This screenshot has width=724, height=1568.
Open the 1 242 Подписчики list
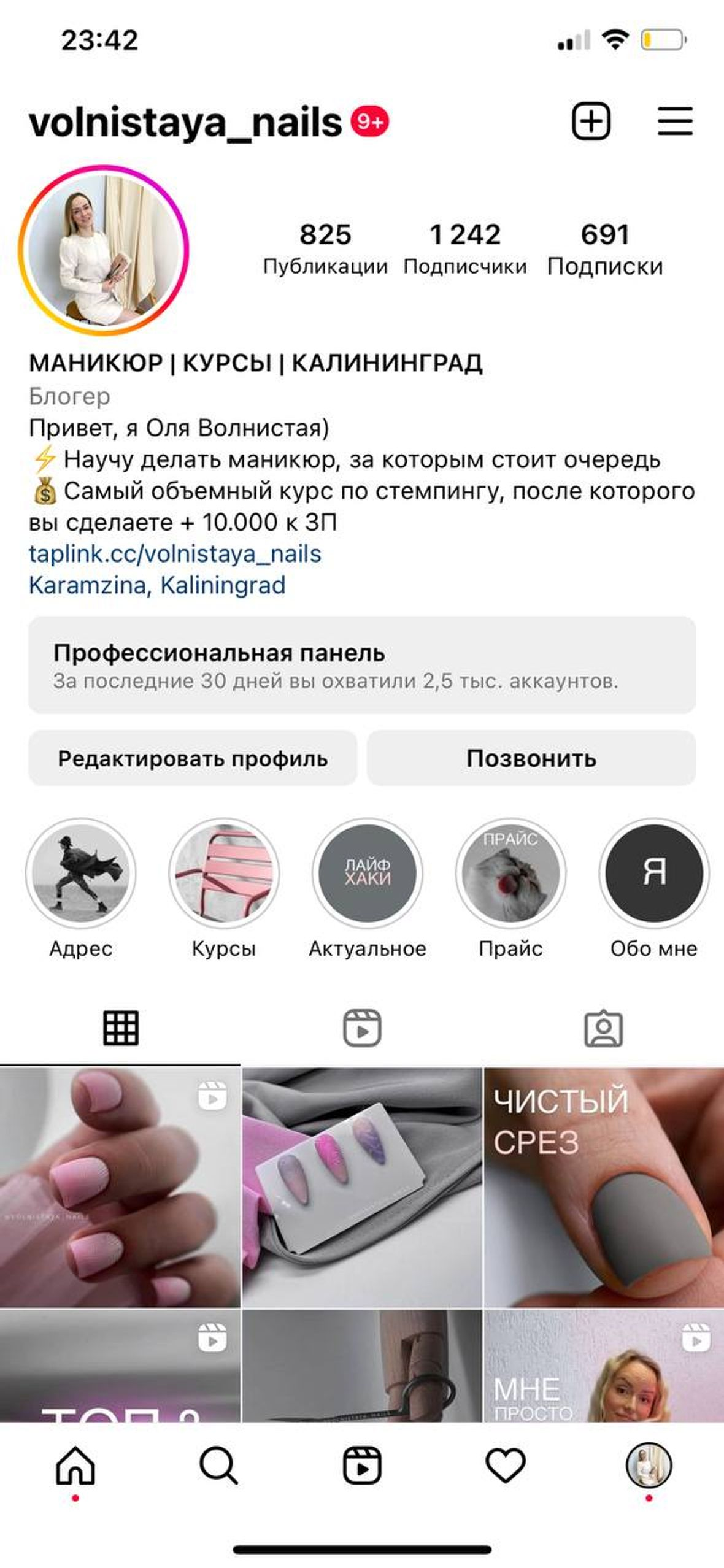pyautogui.click(x=464, y=248)
